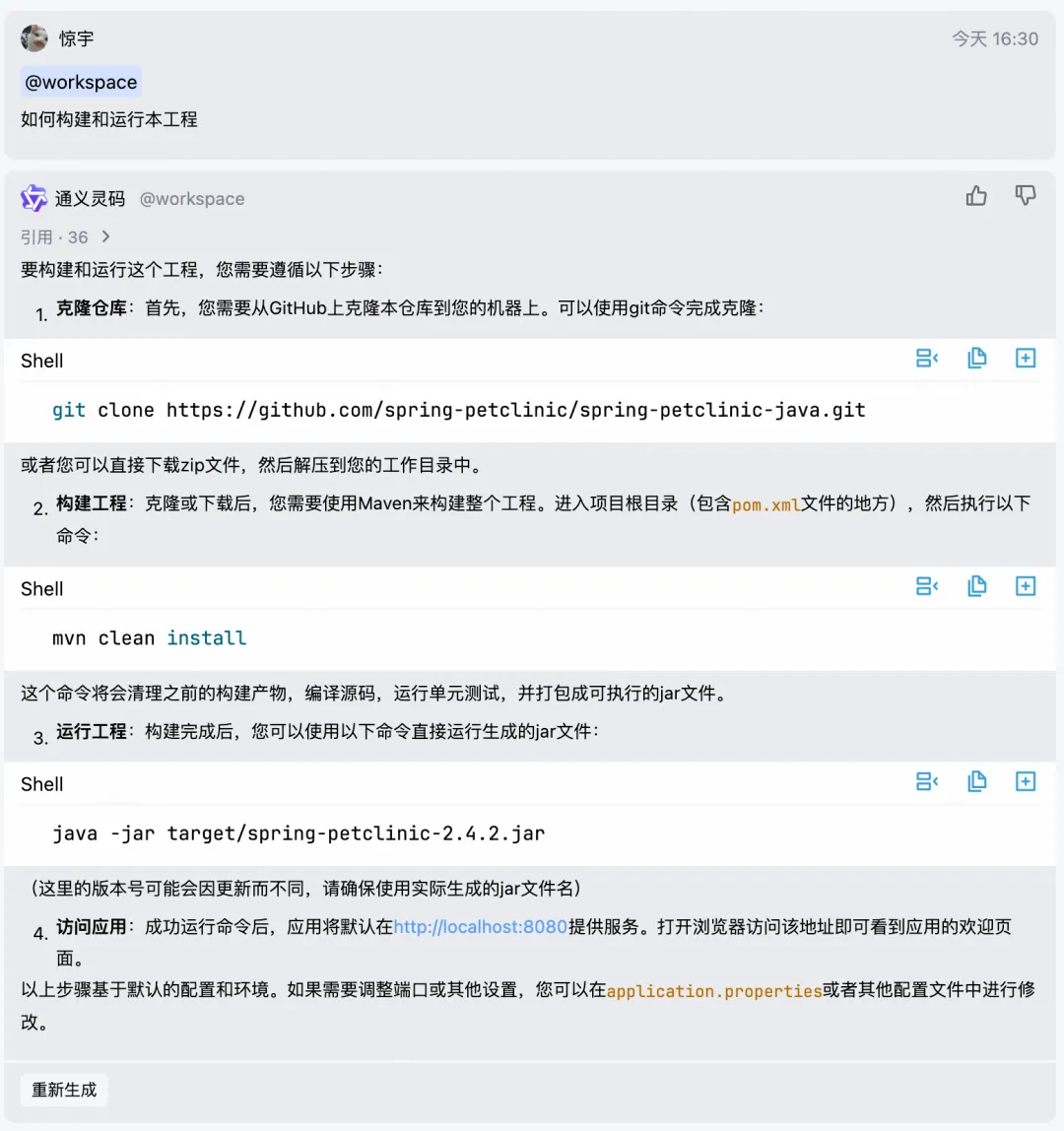Screen dimensions: 1064x1131
Task: Insert the git clone code block
Action: (x=927, y=359)
